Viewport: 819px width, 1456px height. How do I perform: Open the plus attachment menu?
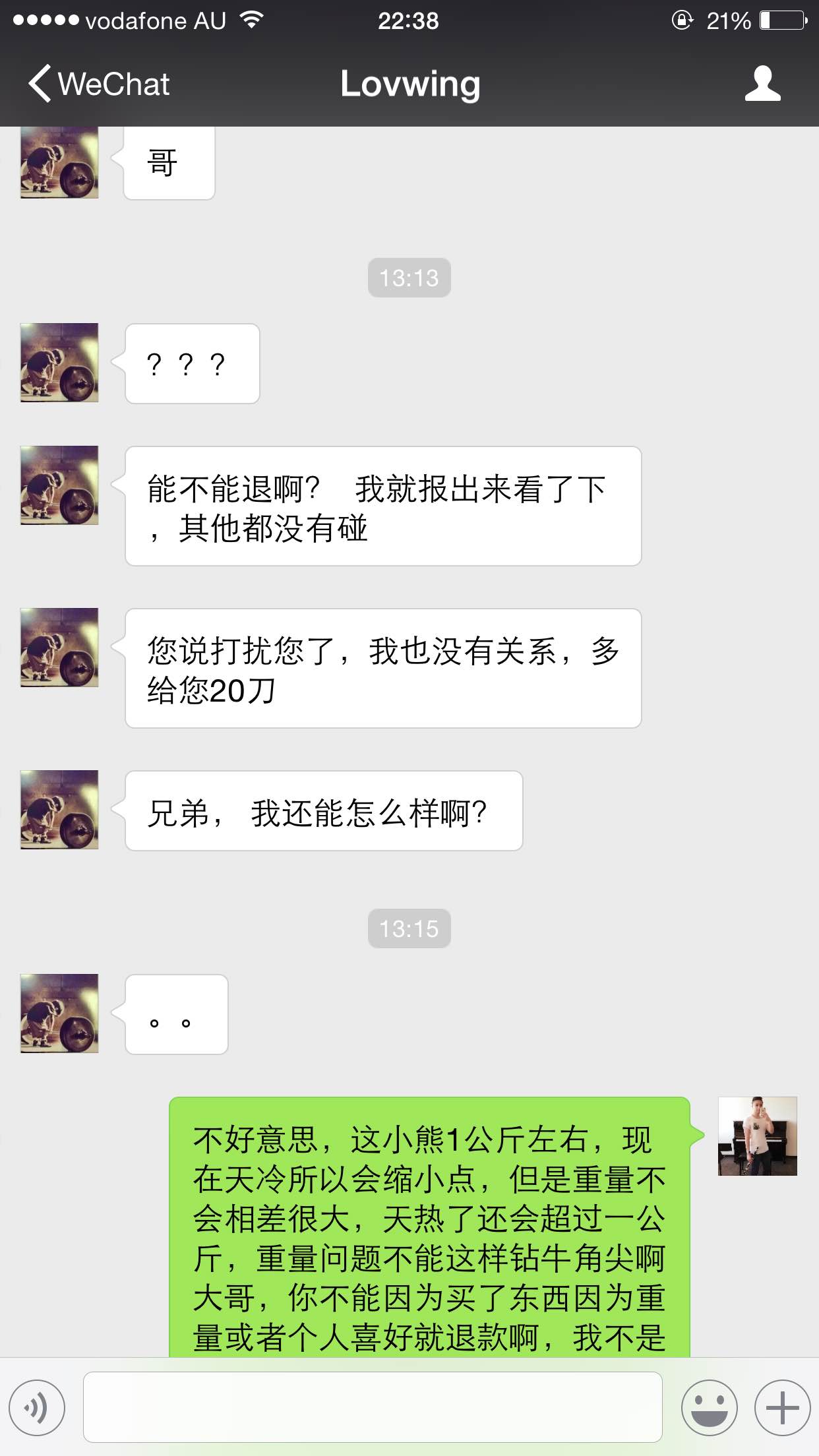(x=782, y=1407)
